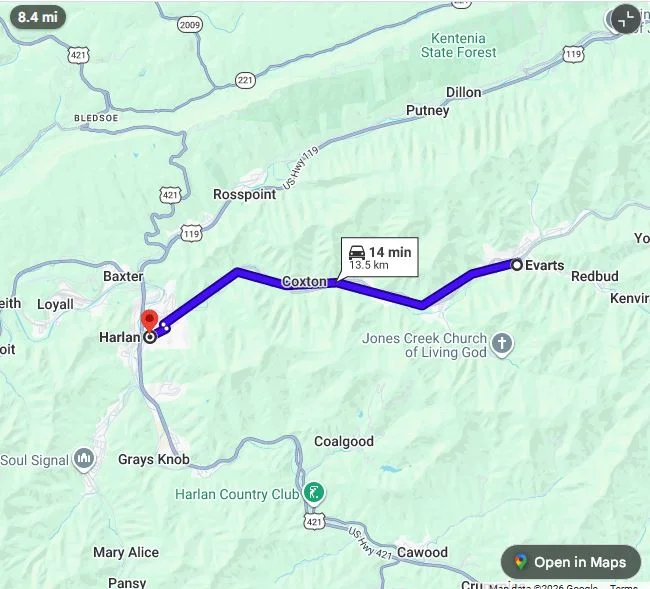Tap the red destination pin at Harlan
Viewport: 650px width, 589px height.
click(x=150, y=322)
